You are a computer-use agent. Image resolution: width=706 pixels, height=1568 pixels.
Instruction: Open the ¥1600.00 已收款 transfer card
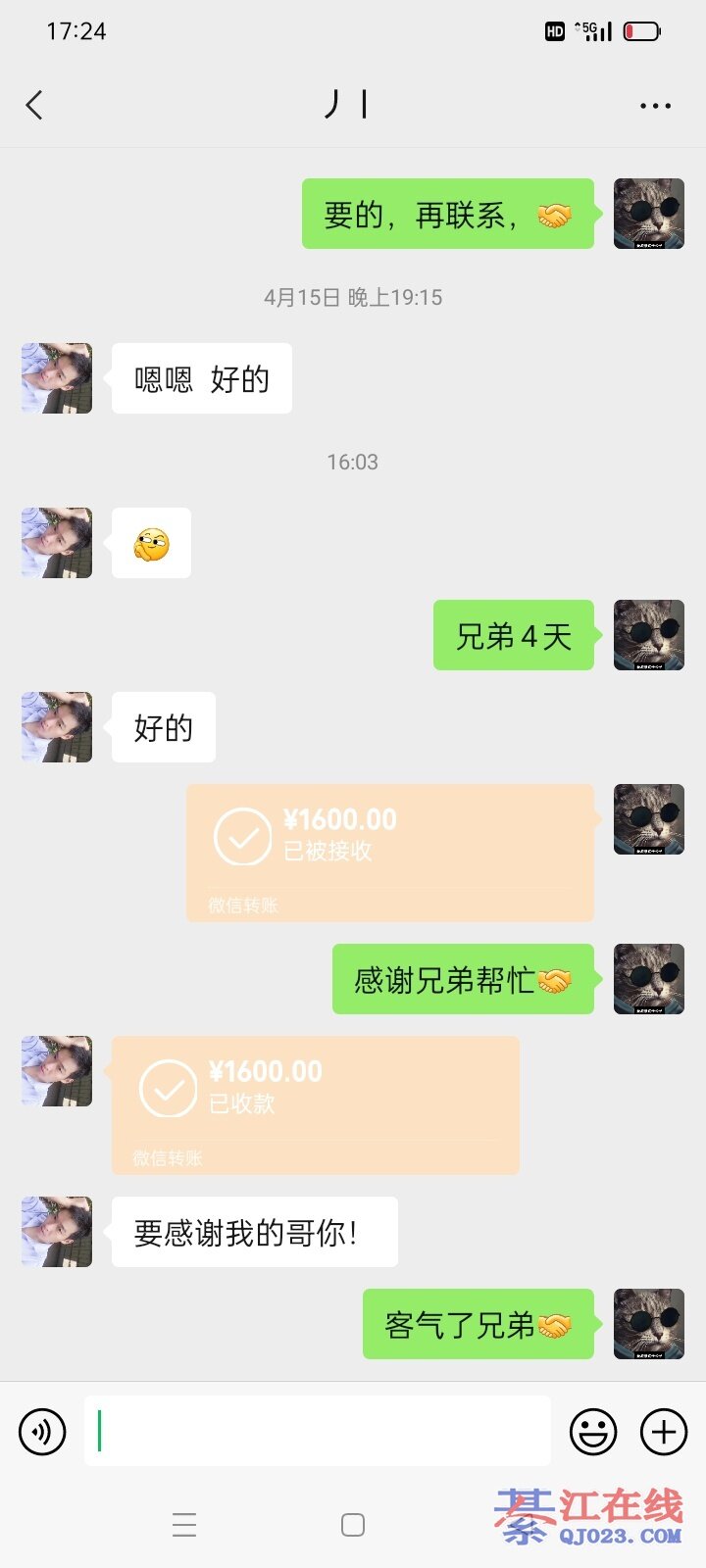(x=315, y=1104)
